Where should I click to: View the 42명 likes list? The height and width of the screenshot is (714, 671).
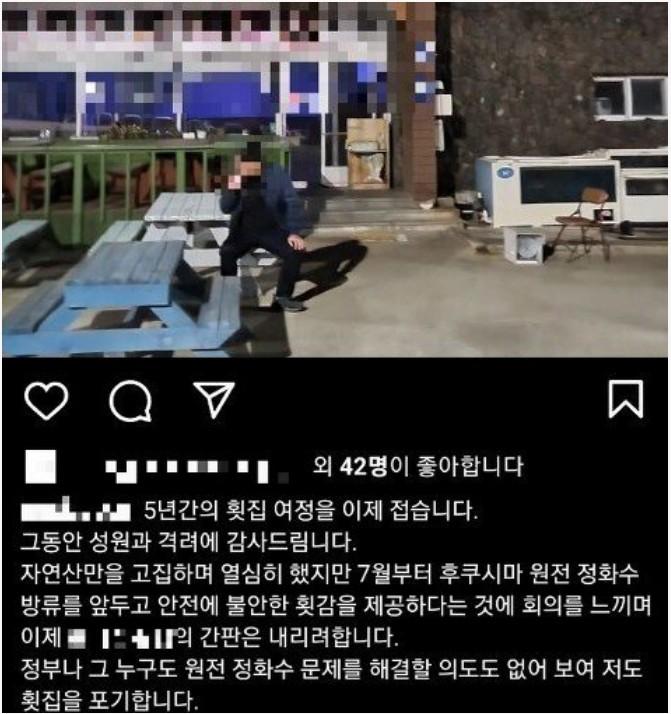358,466
